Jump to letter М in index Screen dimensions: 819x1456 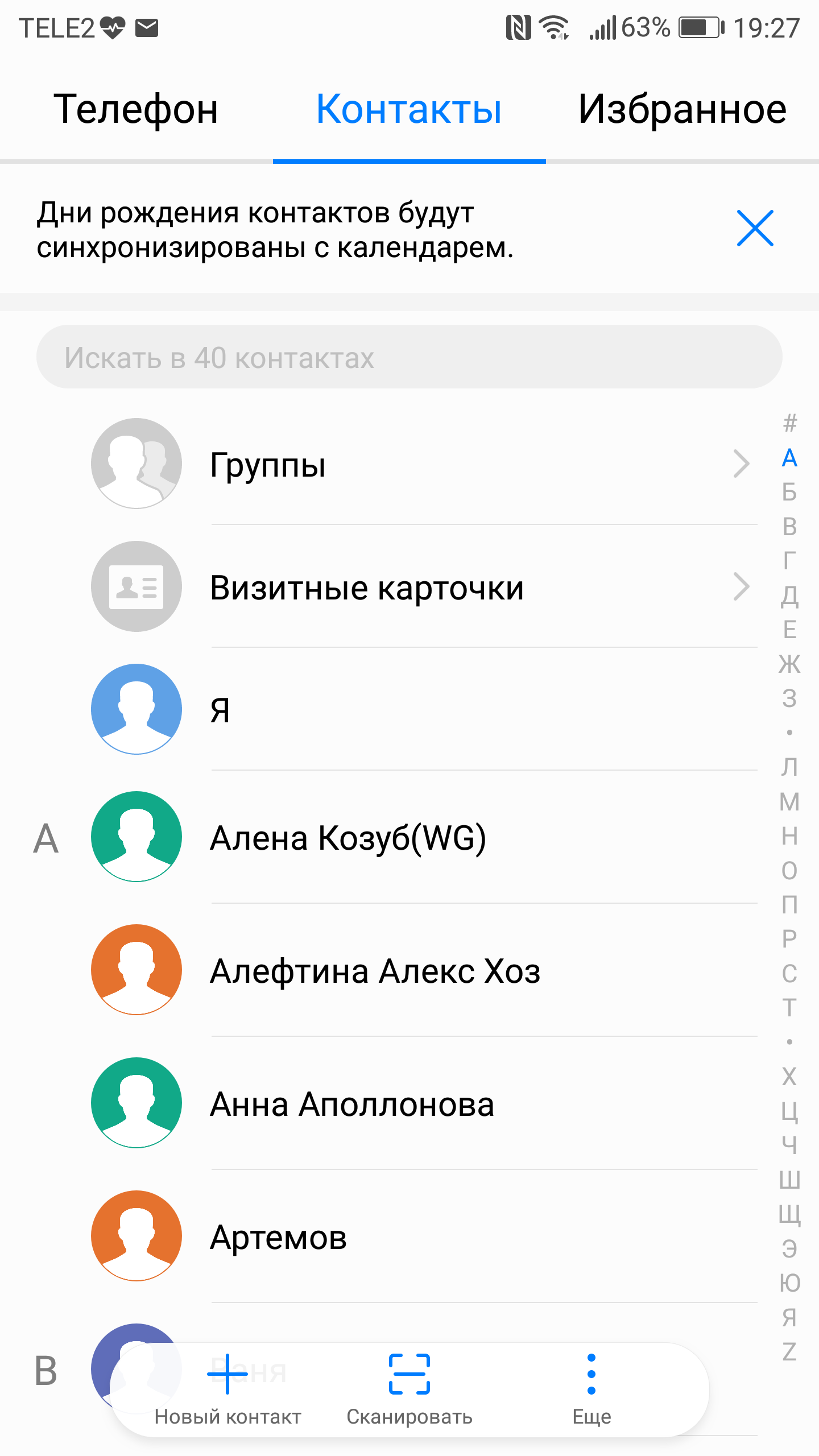[789, 801]
